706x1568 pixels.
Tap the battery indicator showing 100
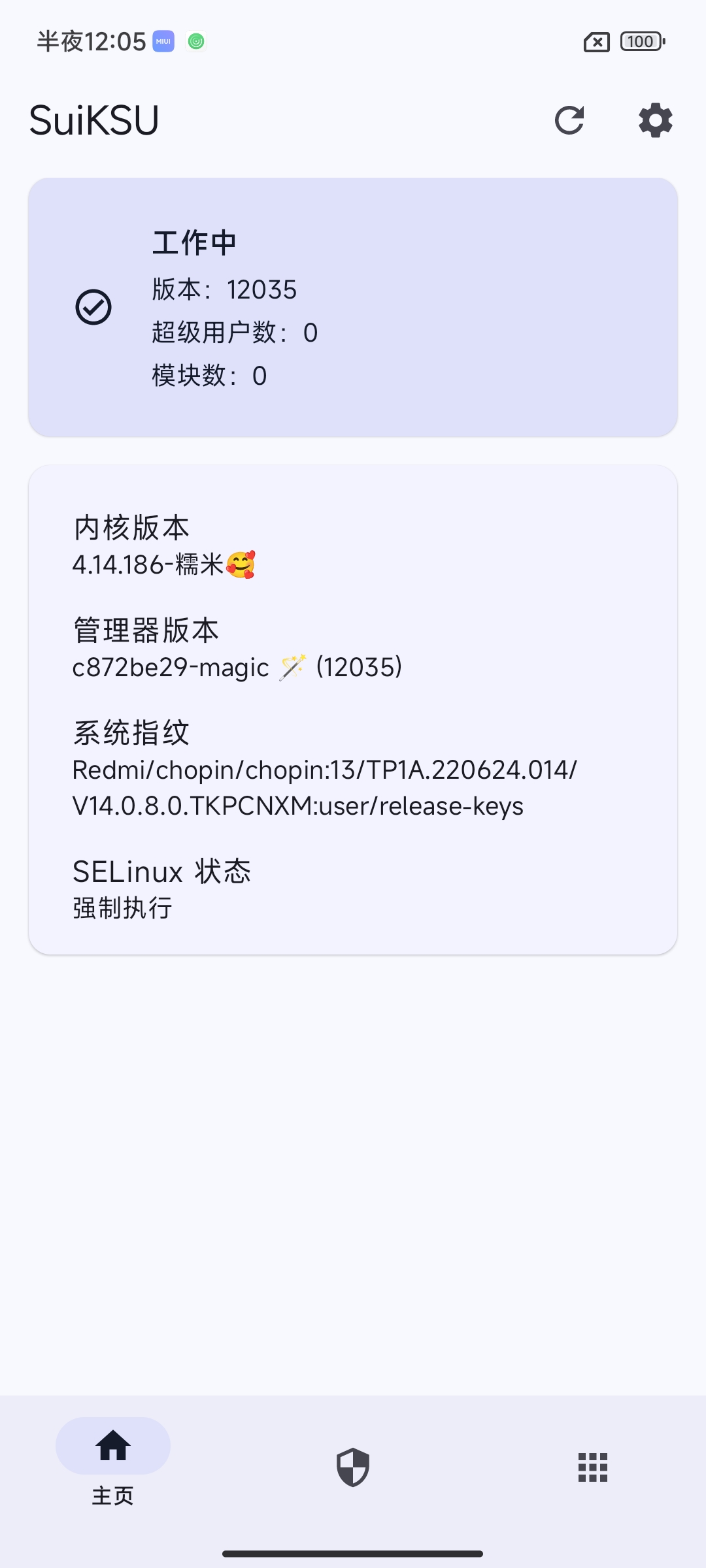click(x=639, y=41)
